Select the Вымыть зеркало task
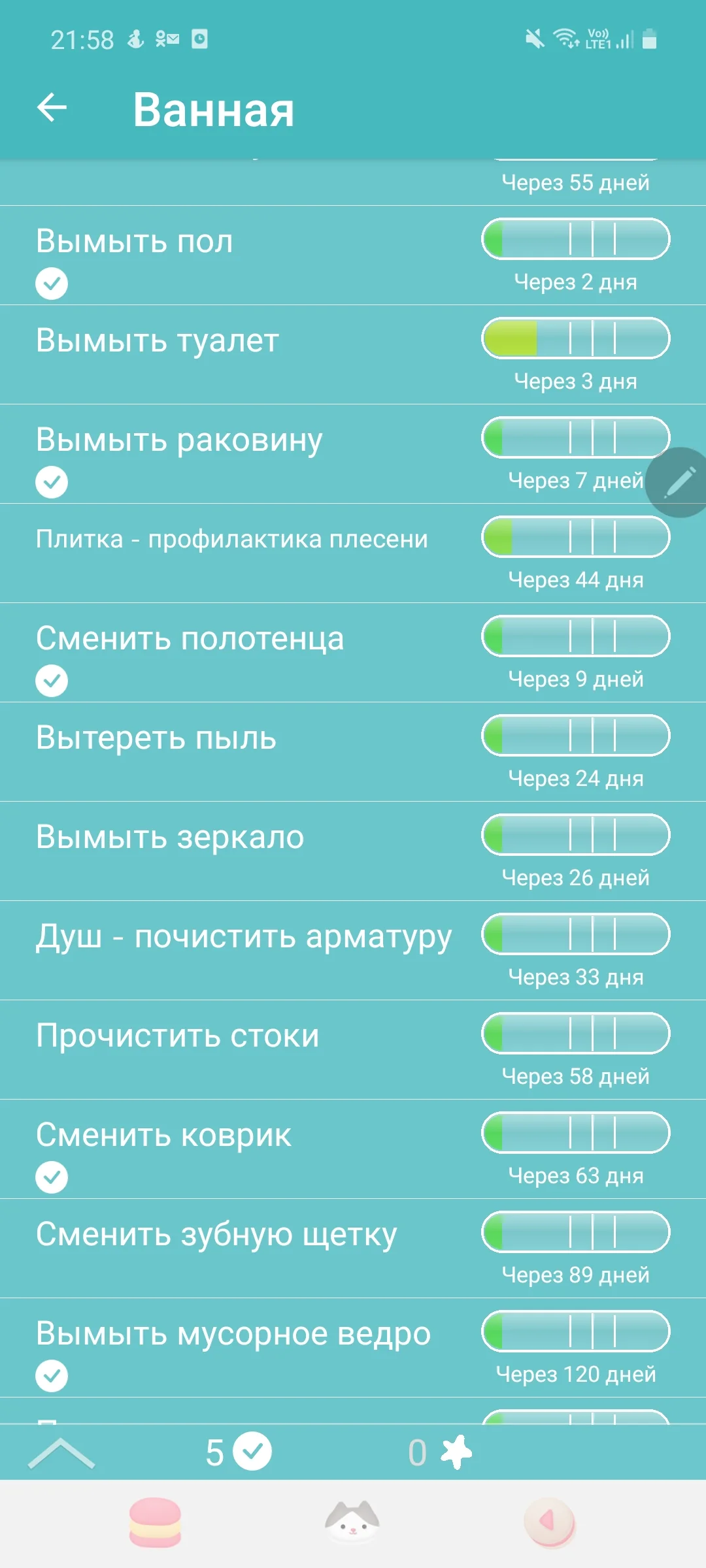This screenshot has height=1568, width=706. [169, 836]
